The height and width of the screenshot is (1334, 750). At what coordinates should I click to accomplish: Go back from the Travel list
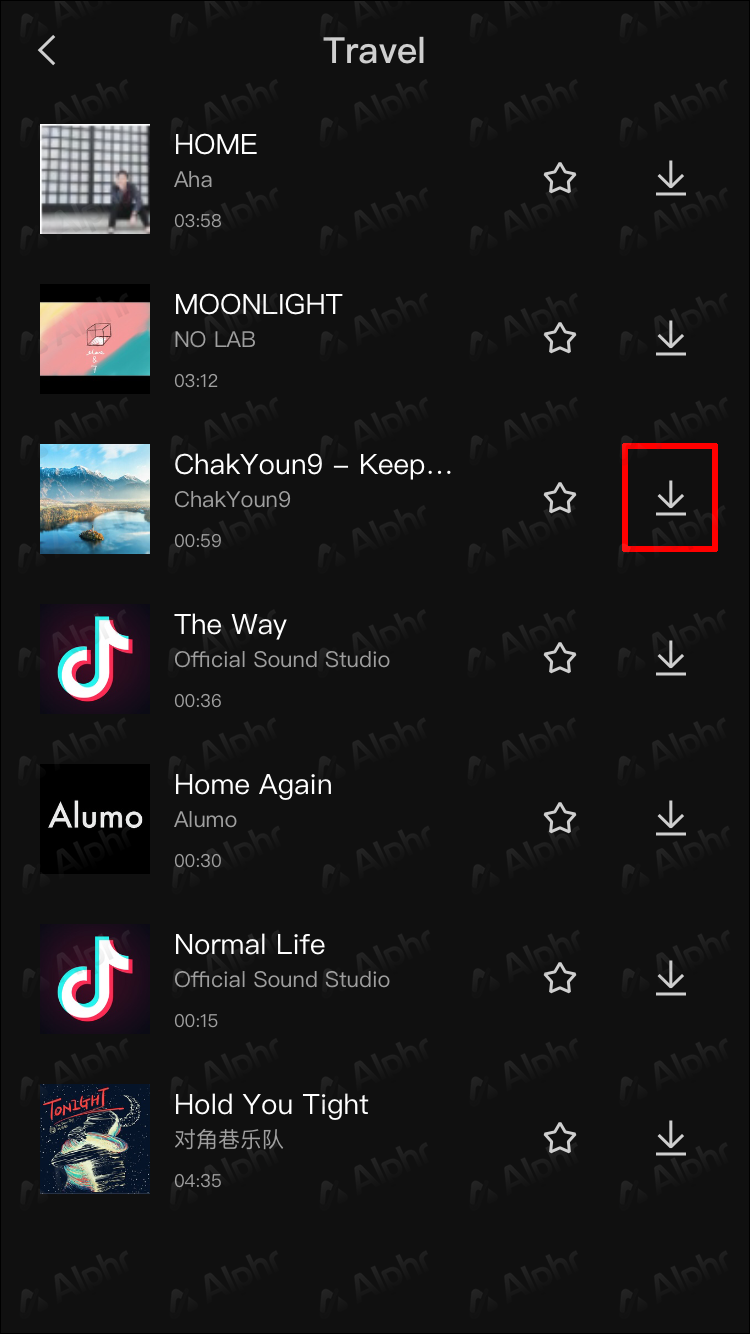(47, 51)
